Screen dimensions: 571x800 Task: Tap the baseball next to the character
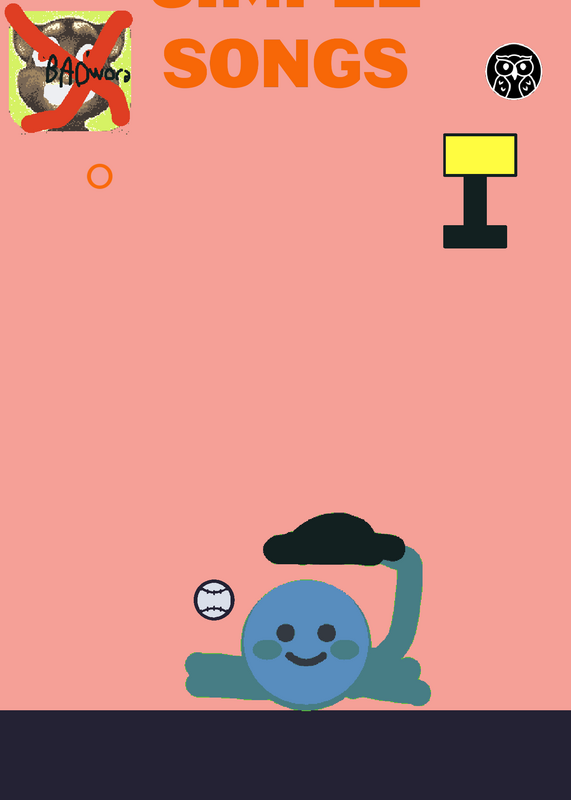[x=214, y=600]
